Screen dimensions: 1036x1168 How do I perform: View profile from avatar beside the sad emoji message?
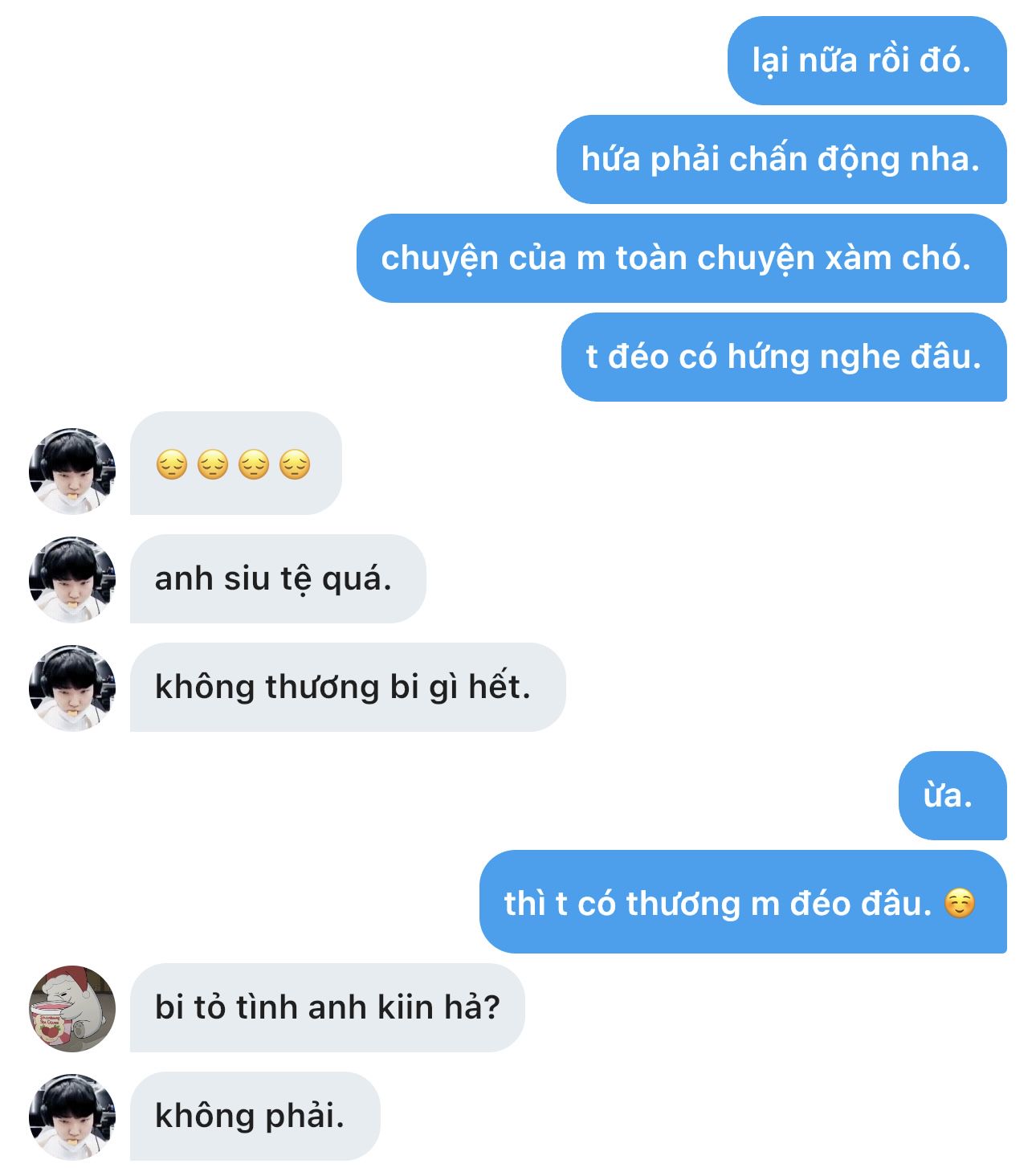pyautogui.click(x=72, y=471)
